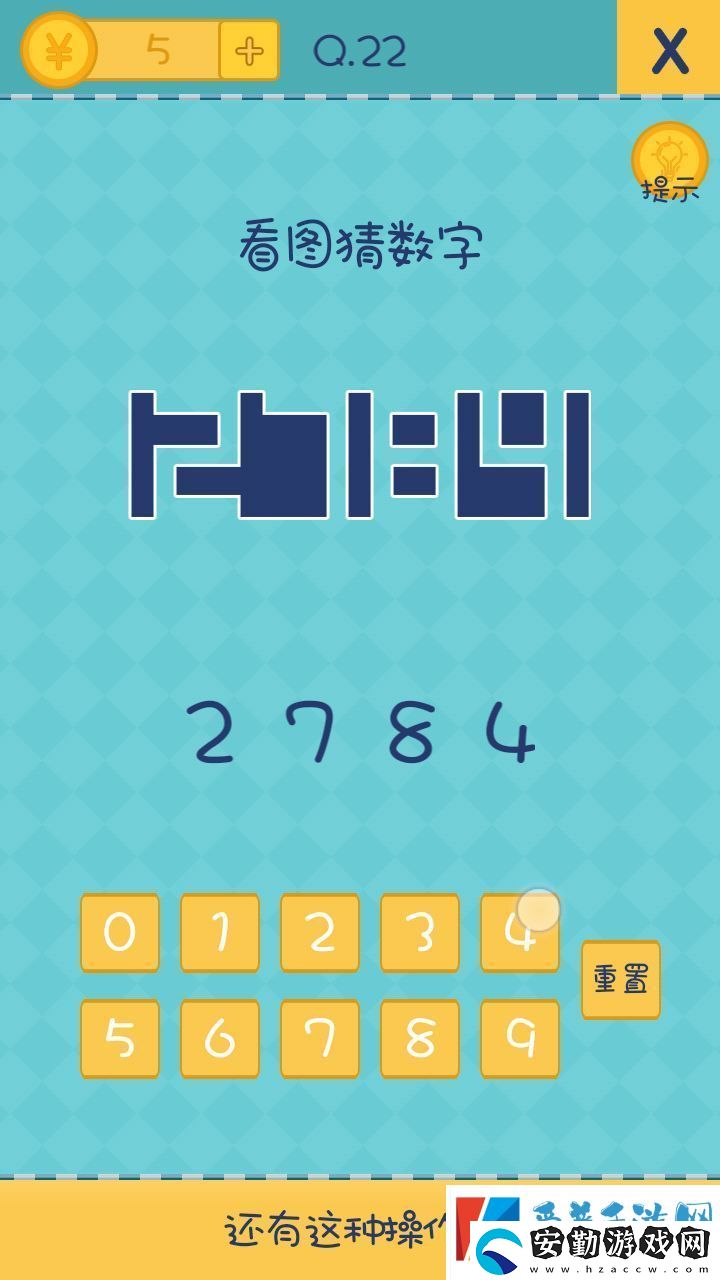This screenshot has width=720, height=1280.
Task: Choose the digit 2 key
Action: point(320,932)
